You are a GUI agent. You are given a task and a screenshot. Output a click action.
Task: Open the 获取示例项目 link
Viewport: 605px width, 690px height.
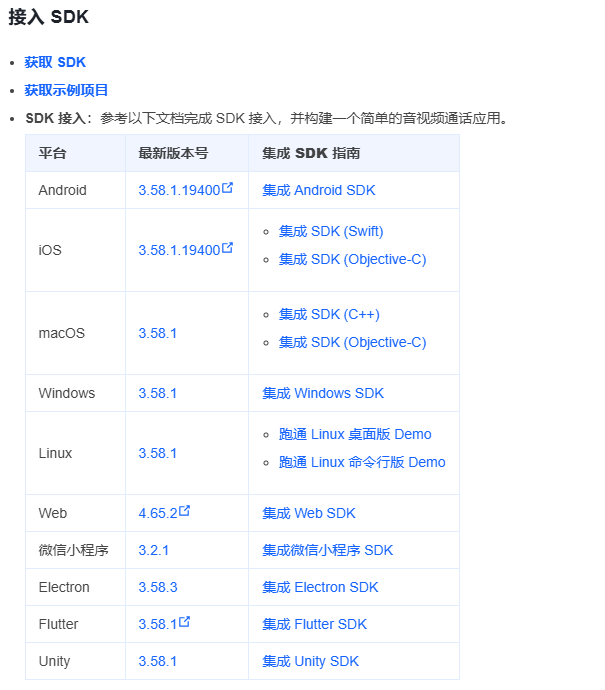[x=66, y=90]
